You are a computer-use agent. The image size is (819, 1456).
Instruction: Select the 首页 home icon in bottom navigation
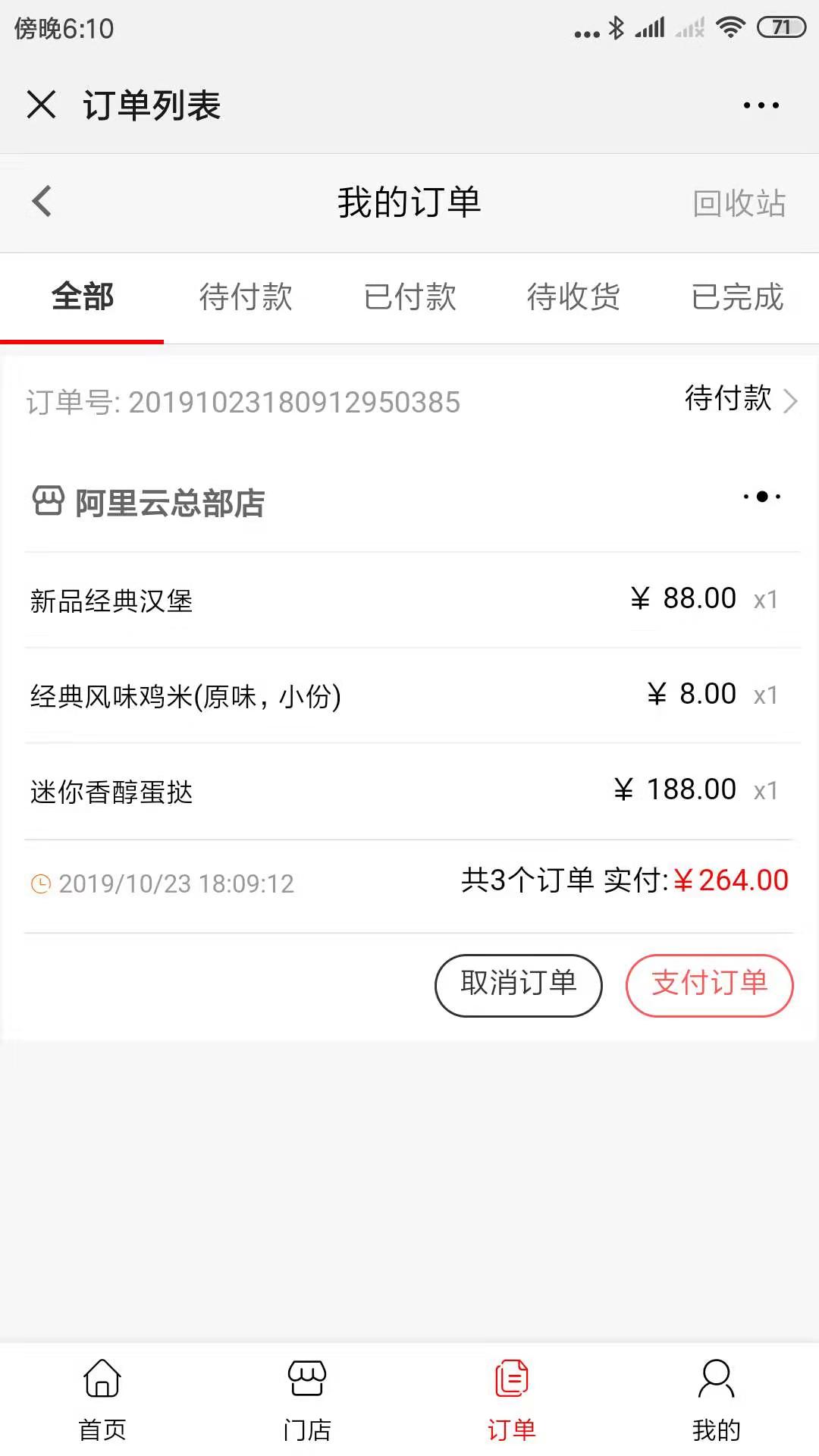[x=102, y=1382]
